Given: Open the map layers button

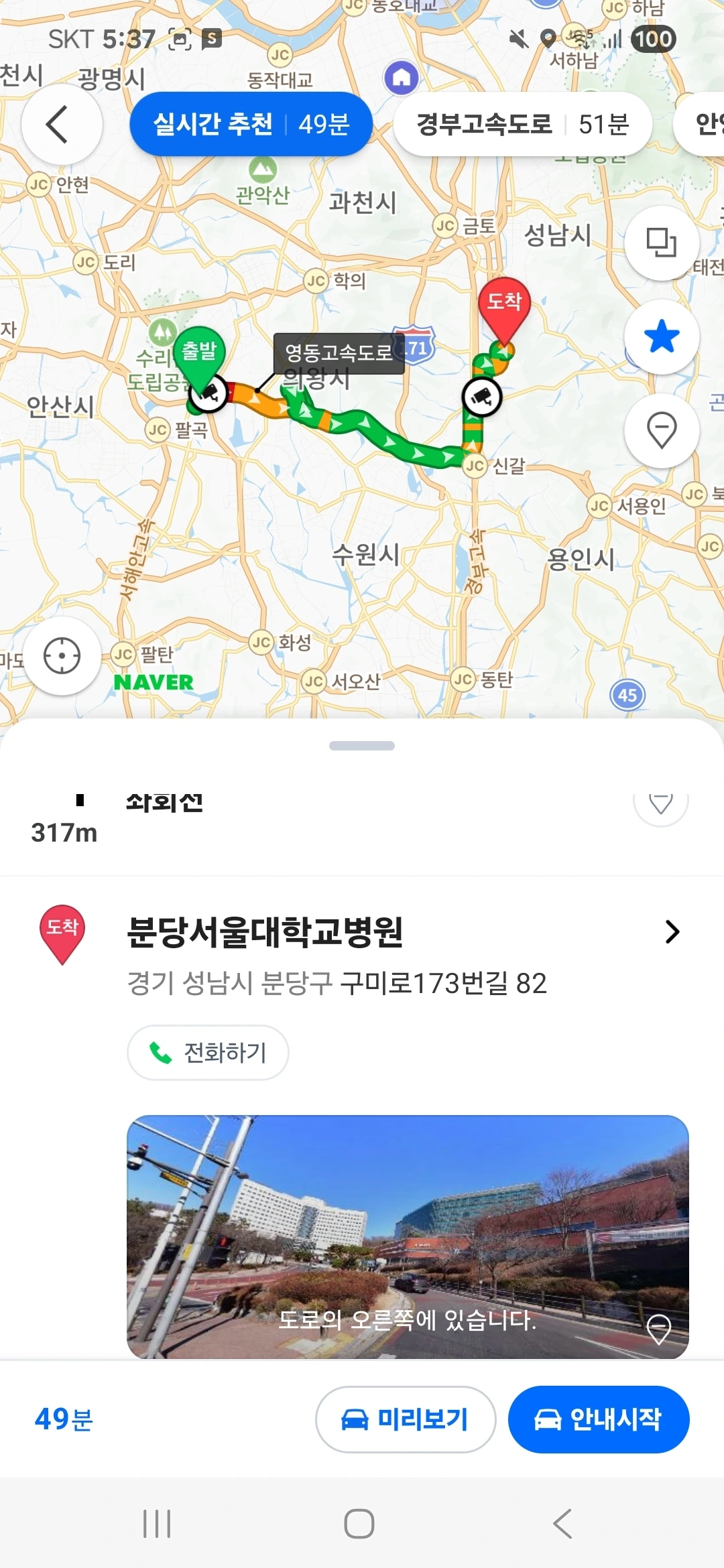Looking at the screenshot, I should coord(662,243).
